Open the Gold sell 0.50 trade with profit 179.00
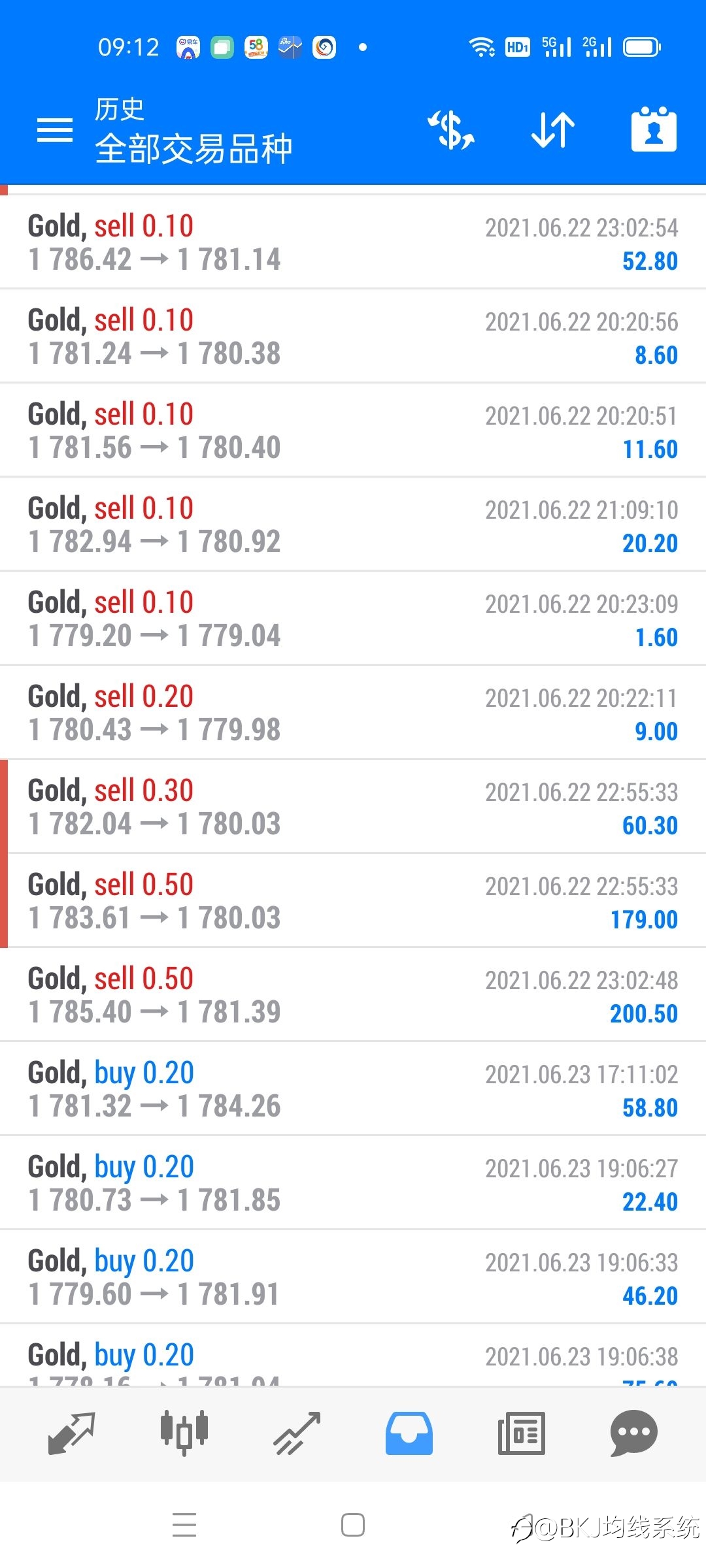 (353, 901)
